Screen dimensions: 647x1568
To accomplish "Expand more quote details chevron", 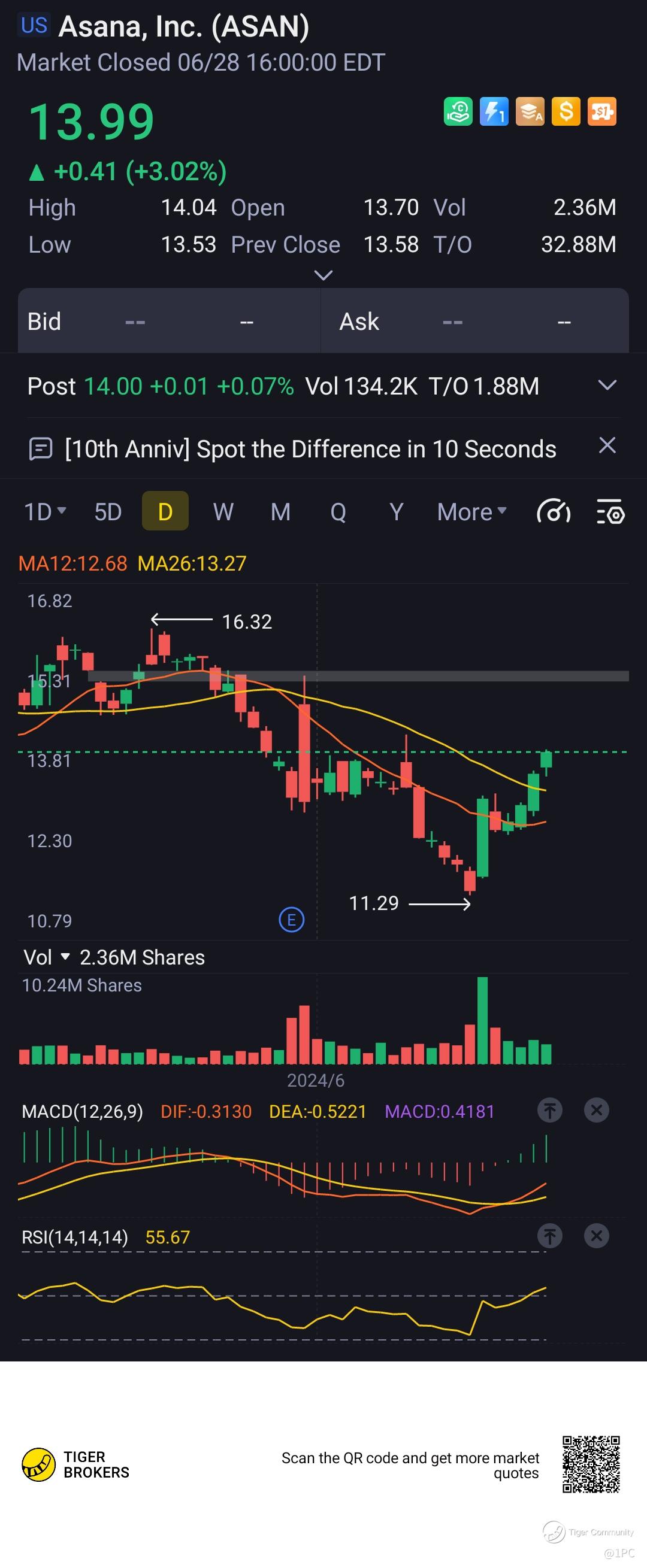I will [323, 275].
